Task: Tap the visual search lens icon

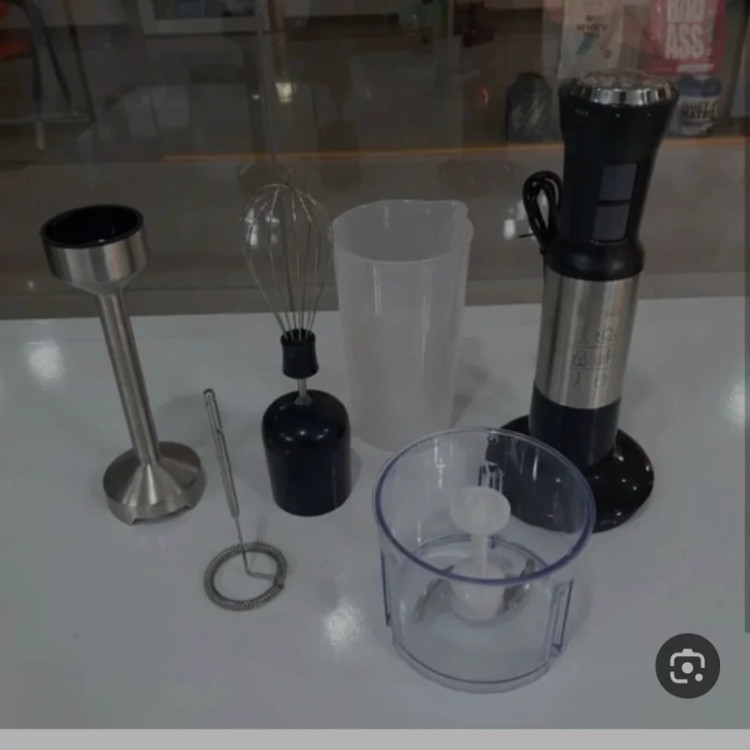Action: pos(687,665)
